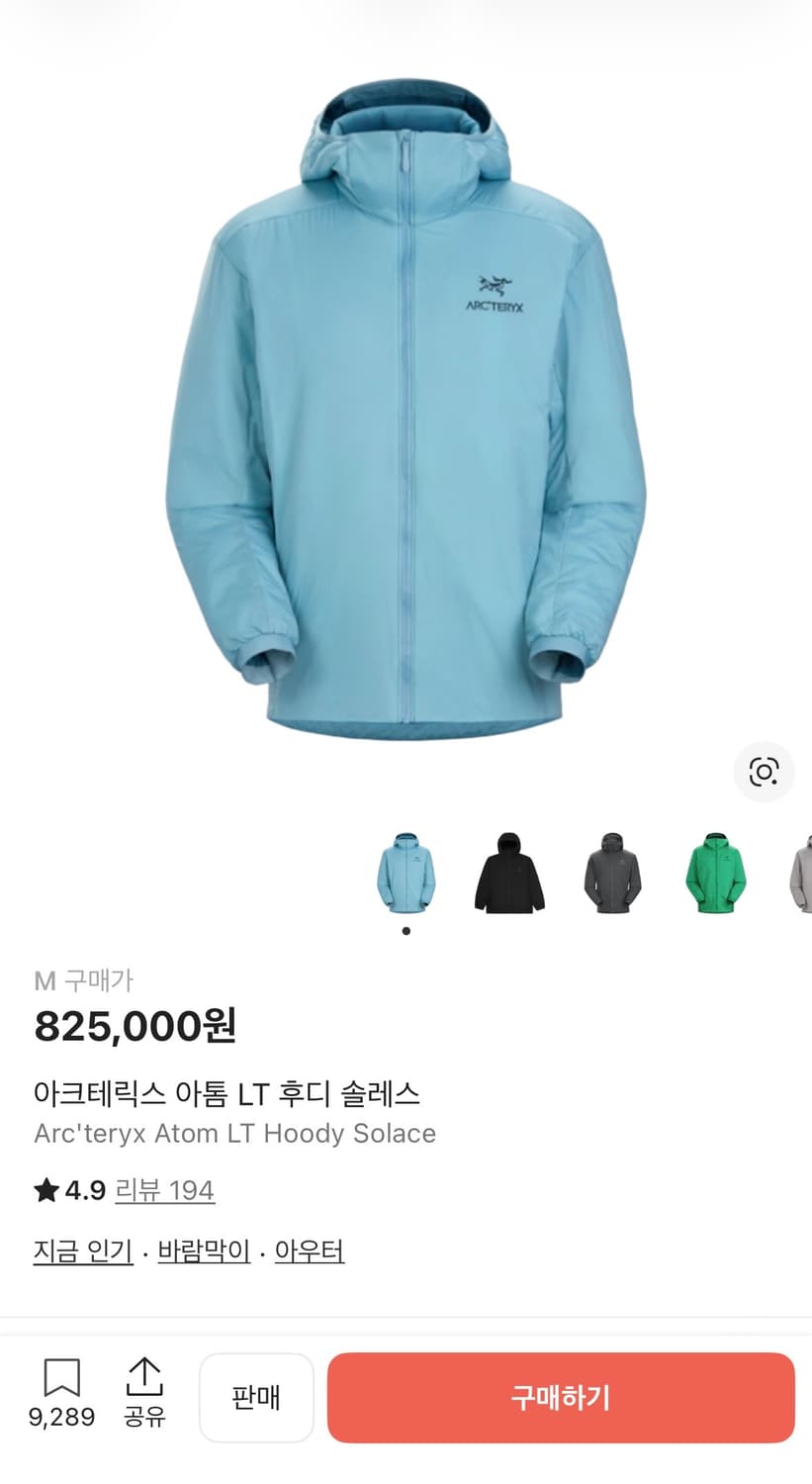
Task: Tap the 9,289 saved count
Action: (62, 1417)
